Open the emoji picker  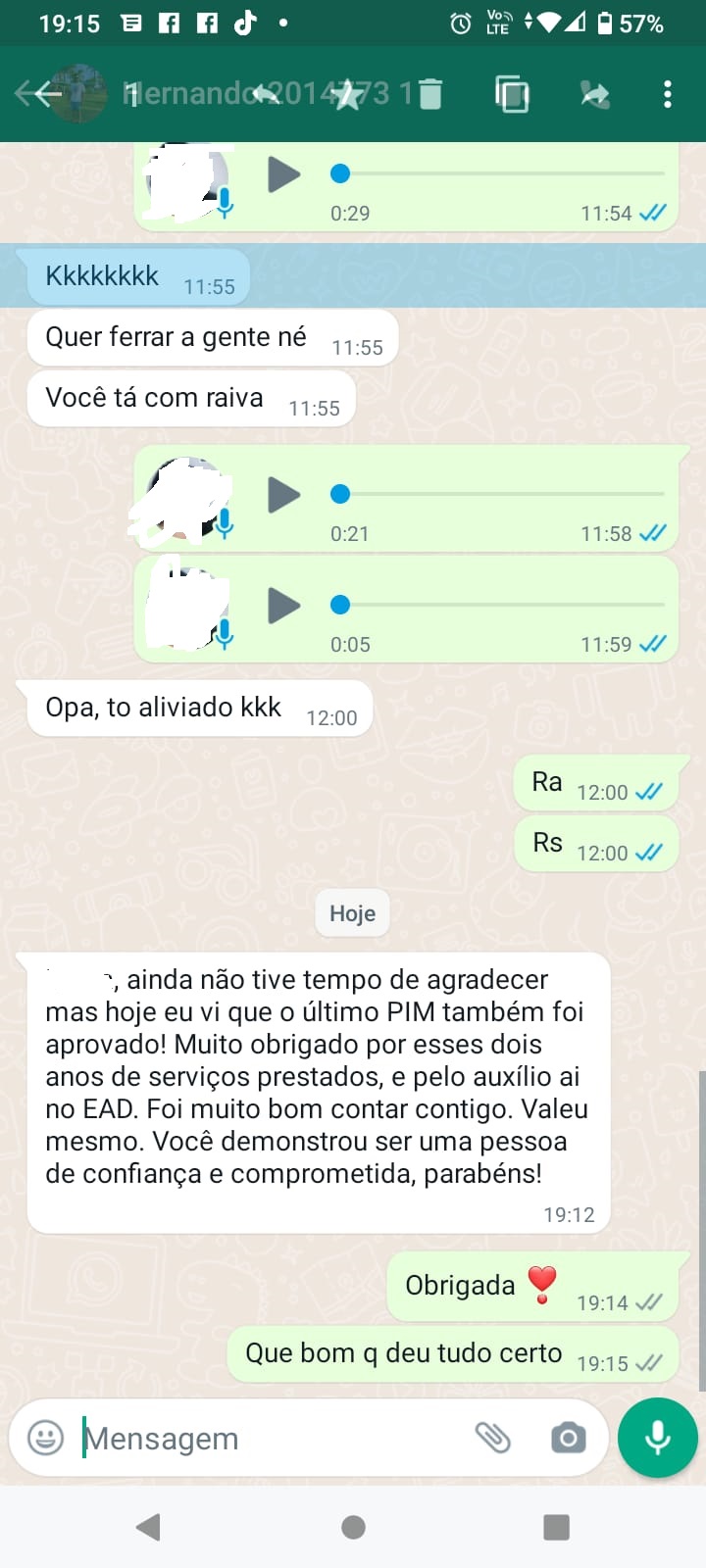tap(45, 1439)
